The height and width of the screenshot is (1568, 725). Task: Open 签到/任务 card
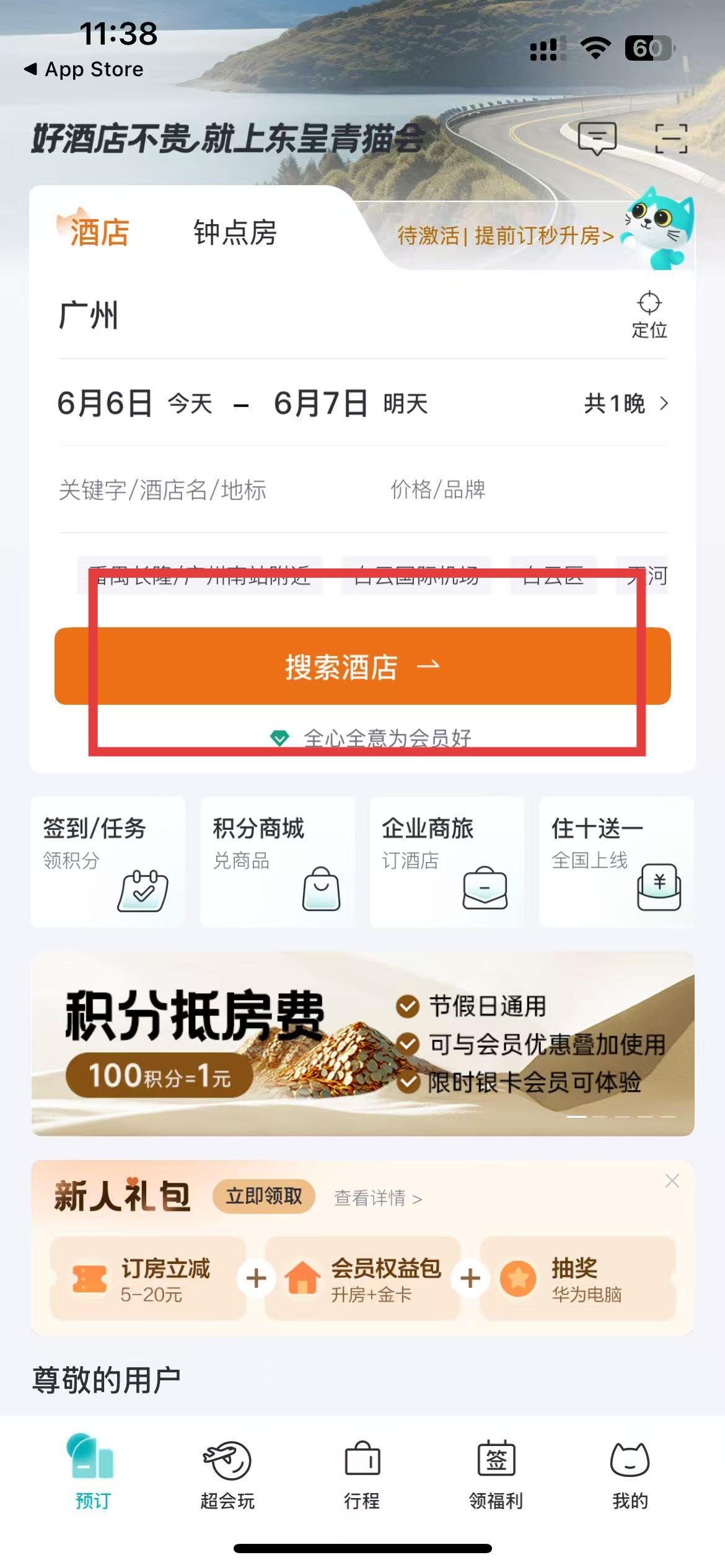(108, 861)
